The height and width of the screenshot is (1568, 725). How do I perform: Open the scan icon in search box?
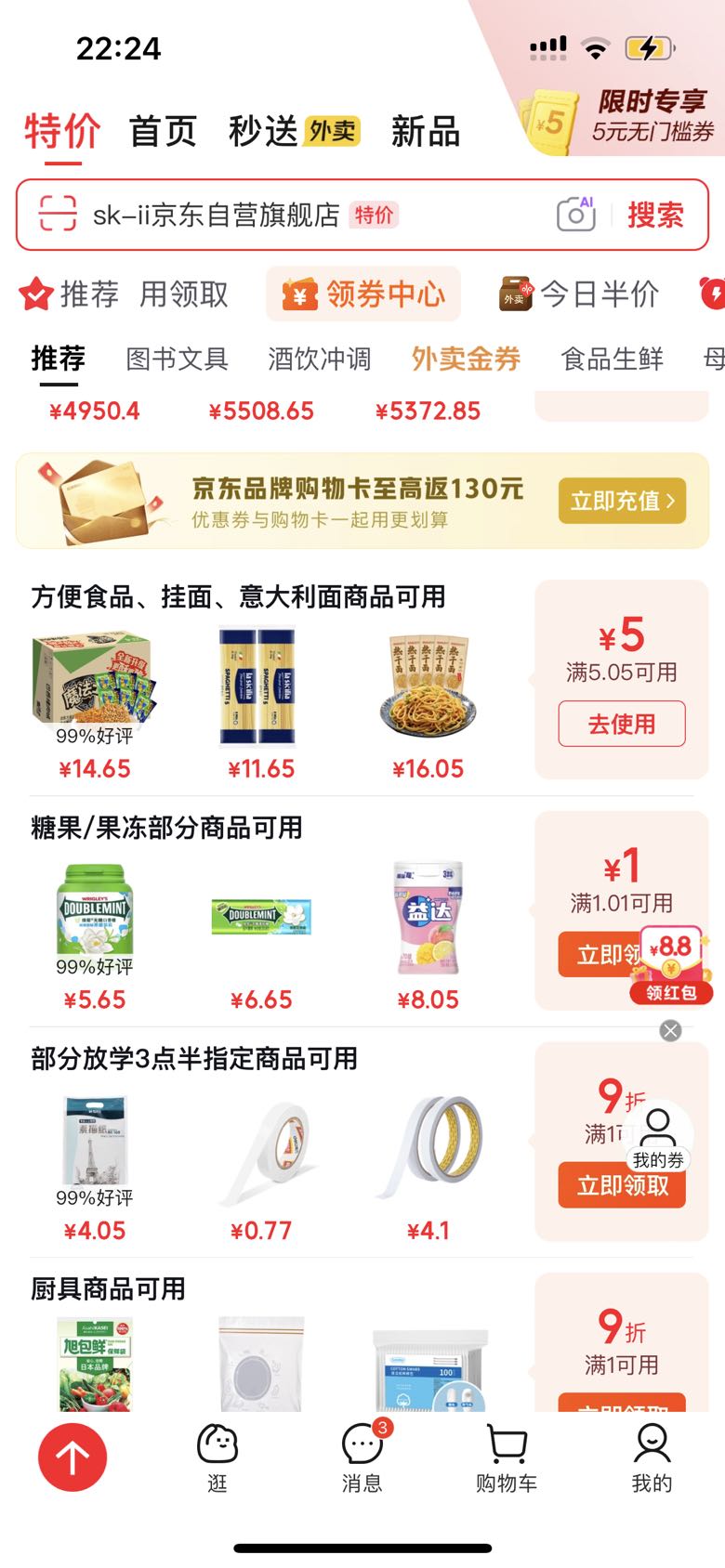coord(57,215)
